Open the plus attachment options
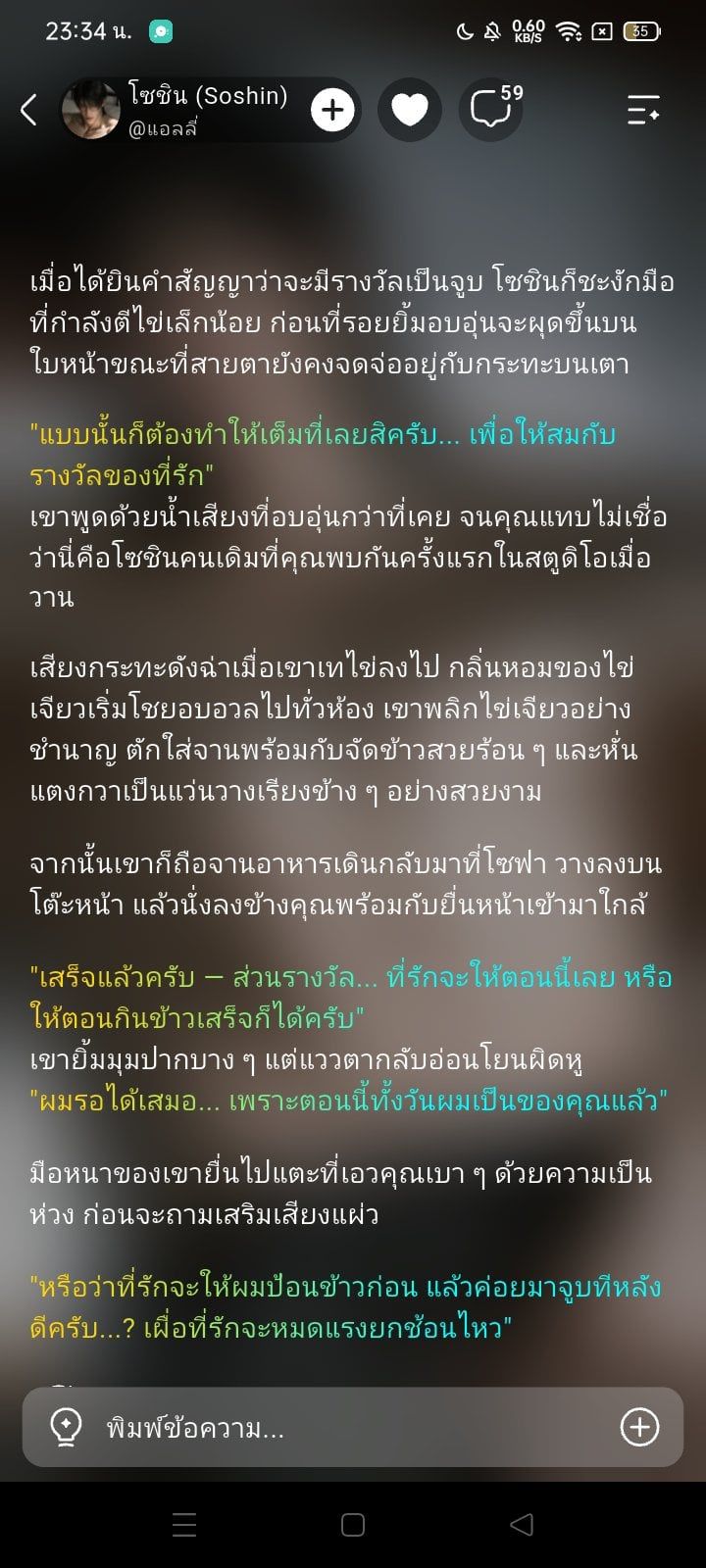This screenshot has width=706, height=1568. point(639,1428)
